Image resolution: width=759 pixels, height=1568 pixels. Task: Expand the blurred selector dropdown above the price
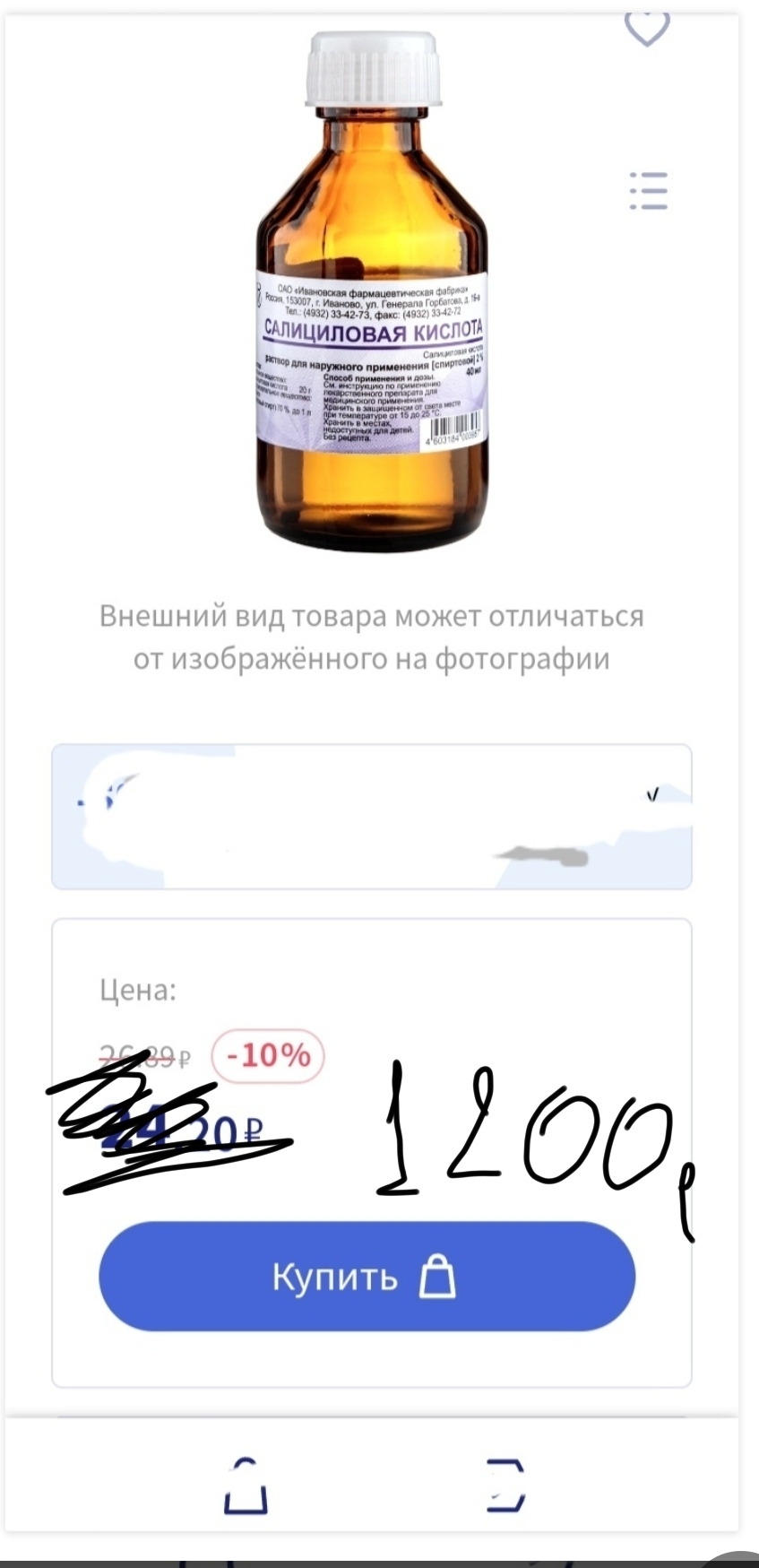point(371,817)
